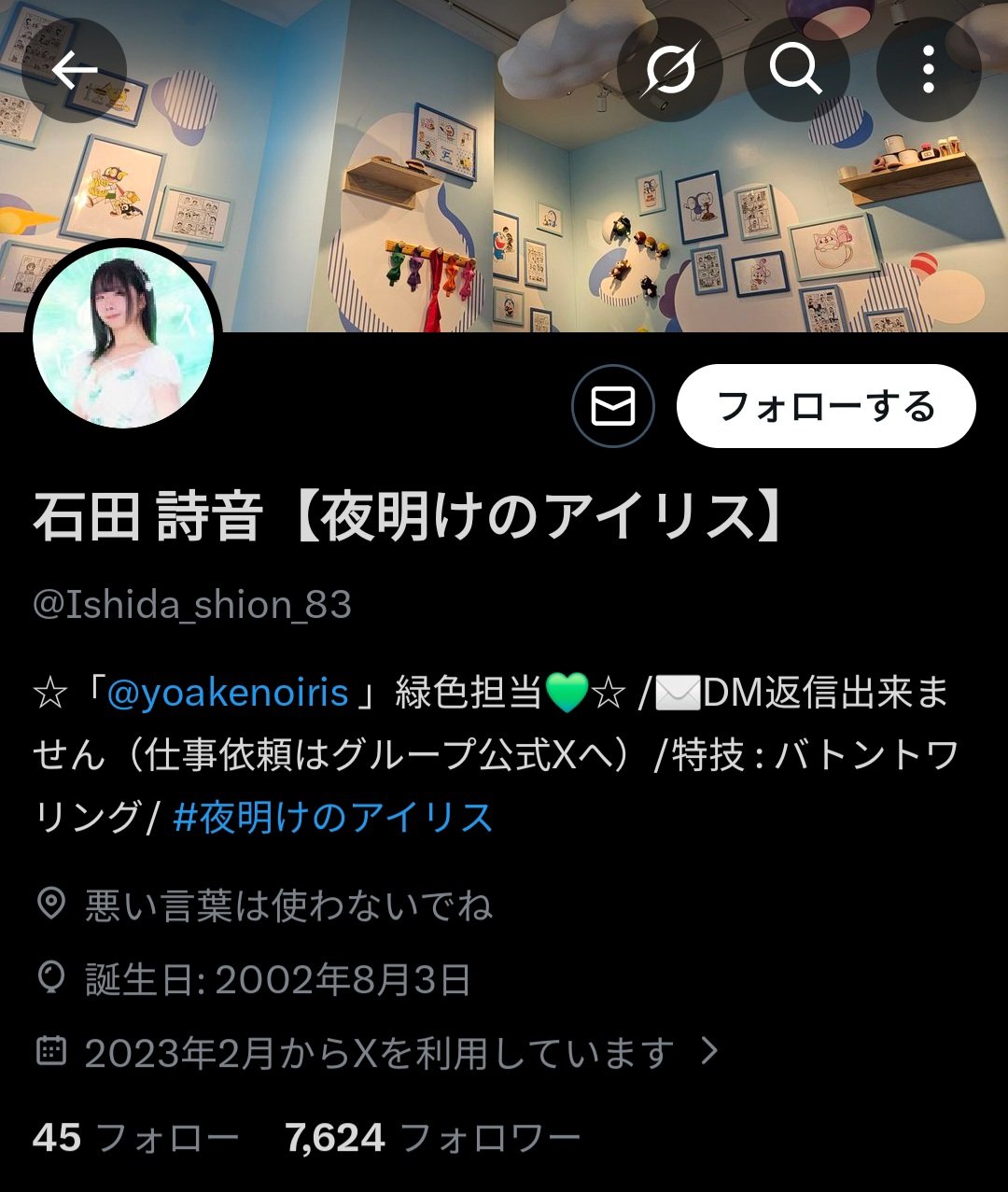The height and width of the screenshot is (1192, 1008).
Task: Expand the 2023年2月からXを利用 account info
Action: click(x=379, y=1053)
